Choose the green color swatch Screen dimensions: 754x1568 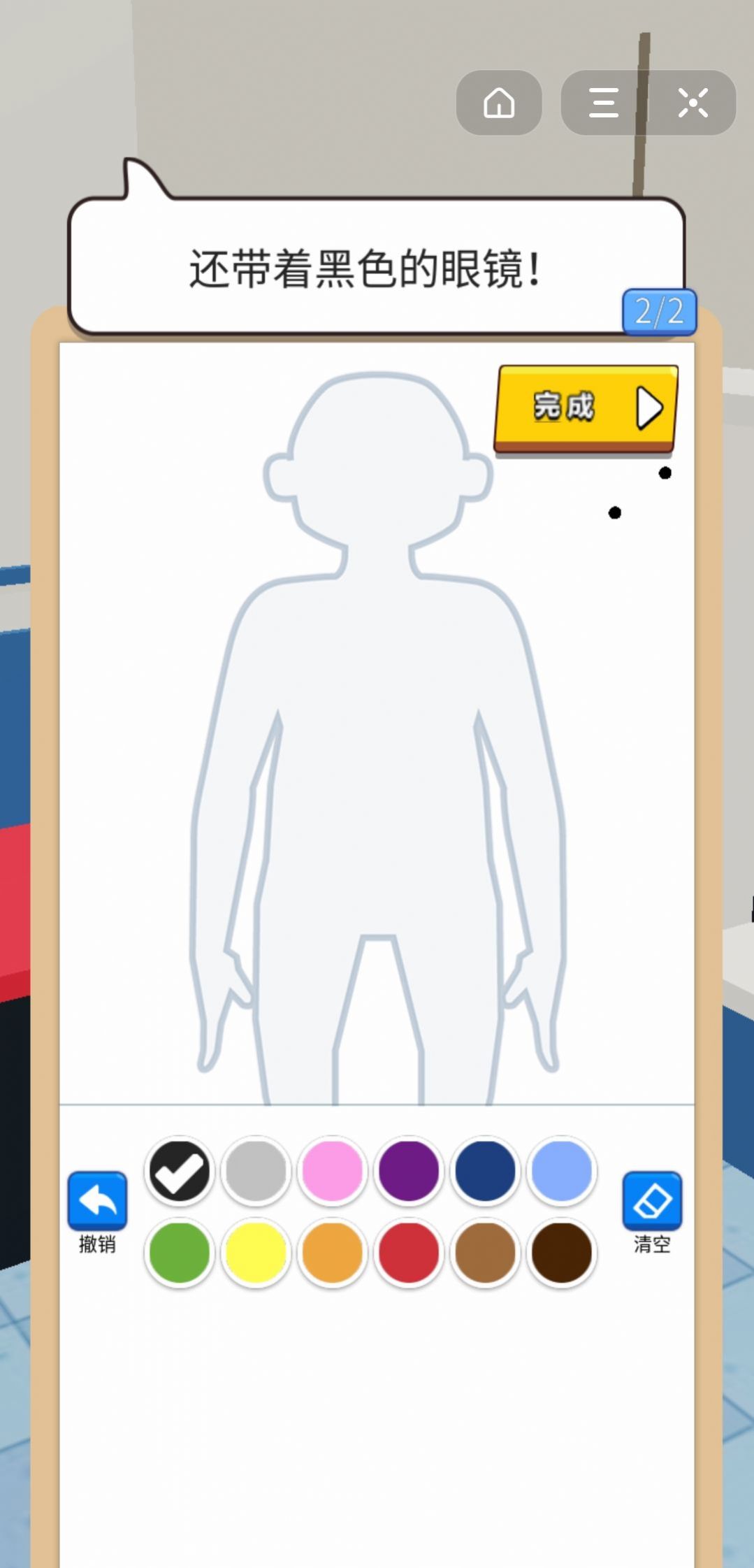tap(180, 1253)
